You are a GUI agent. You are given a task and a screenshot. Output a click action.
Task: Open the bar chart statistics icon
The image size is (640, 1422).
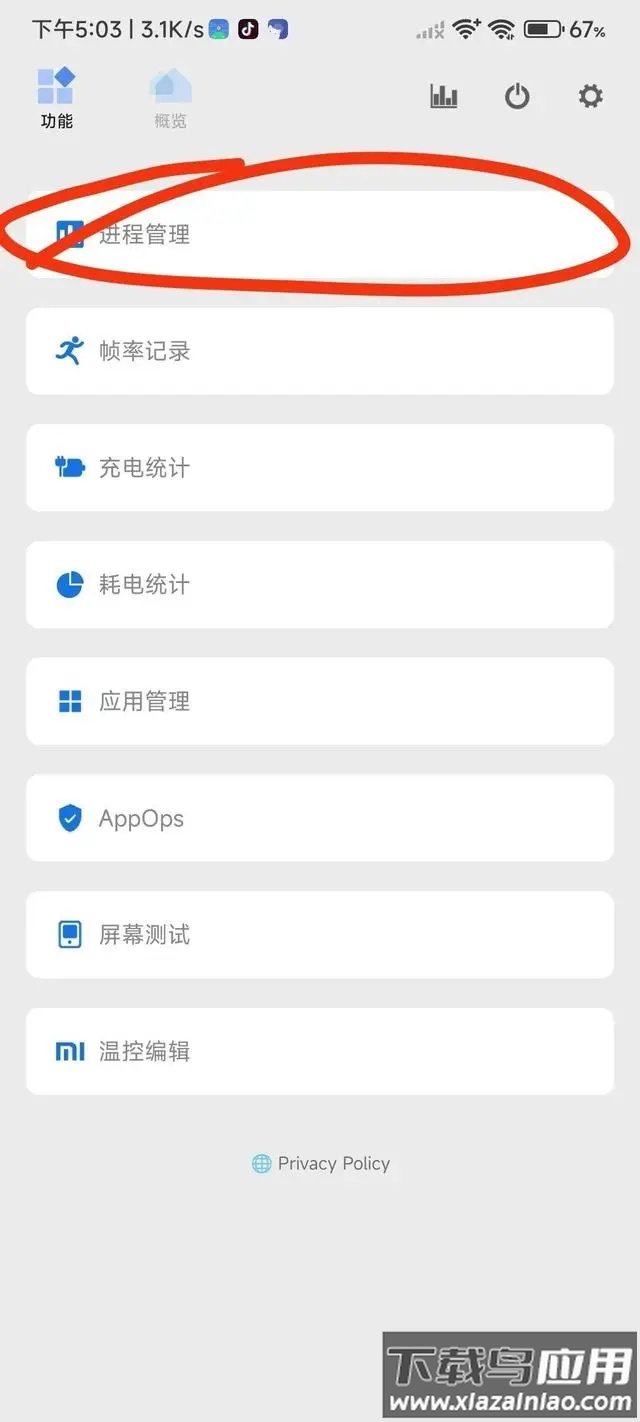tap(444, 96)
